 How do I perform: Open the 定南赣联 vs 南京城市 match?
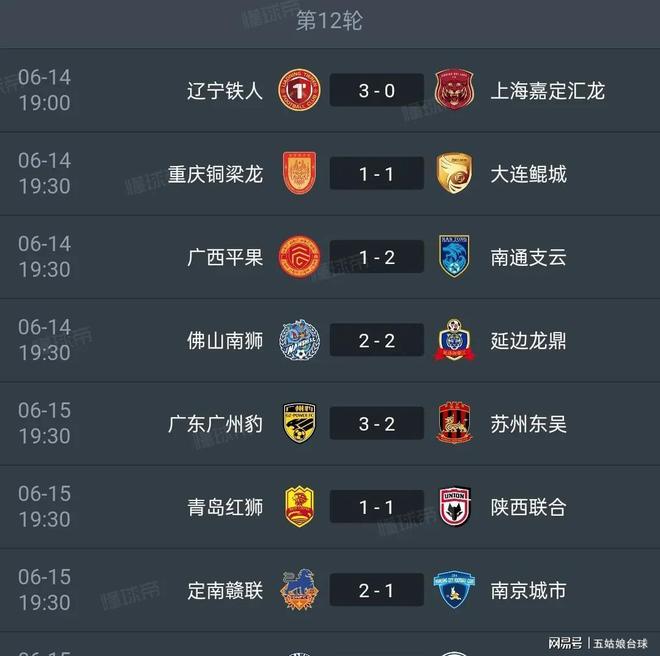377,590
